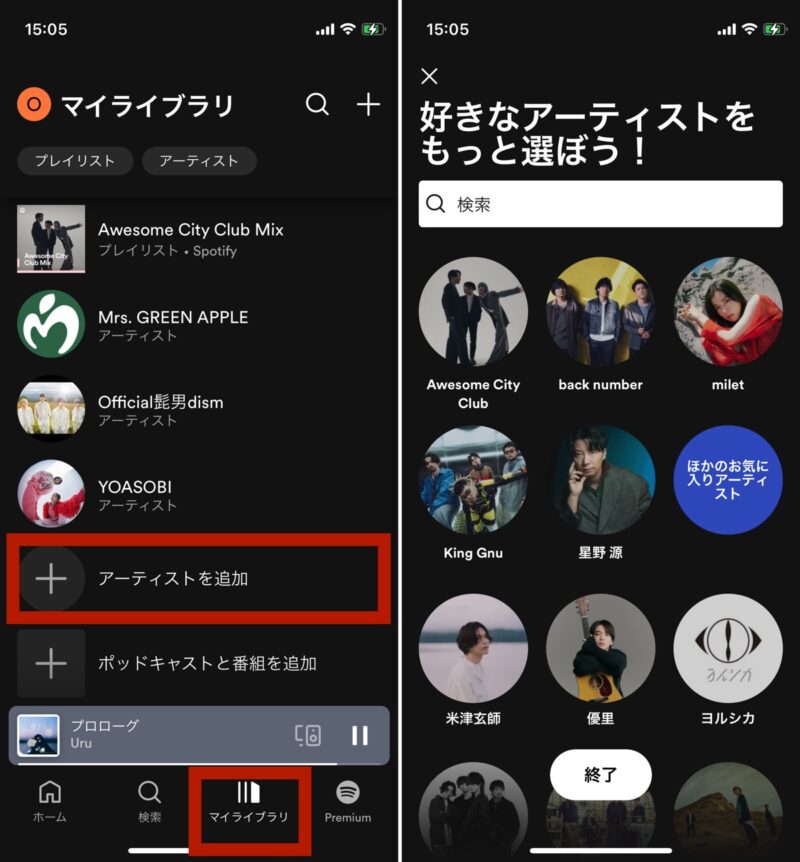Viewport: 800px width, 862px height.
Task: Open ほかのお気に入りアーティスト circle
Action: [727, 480]
